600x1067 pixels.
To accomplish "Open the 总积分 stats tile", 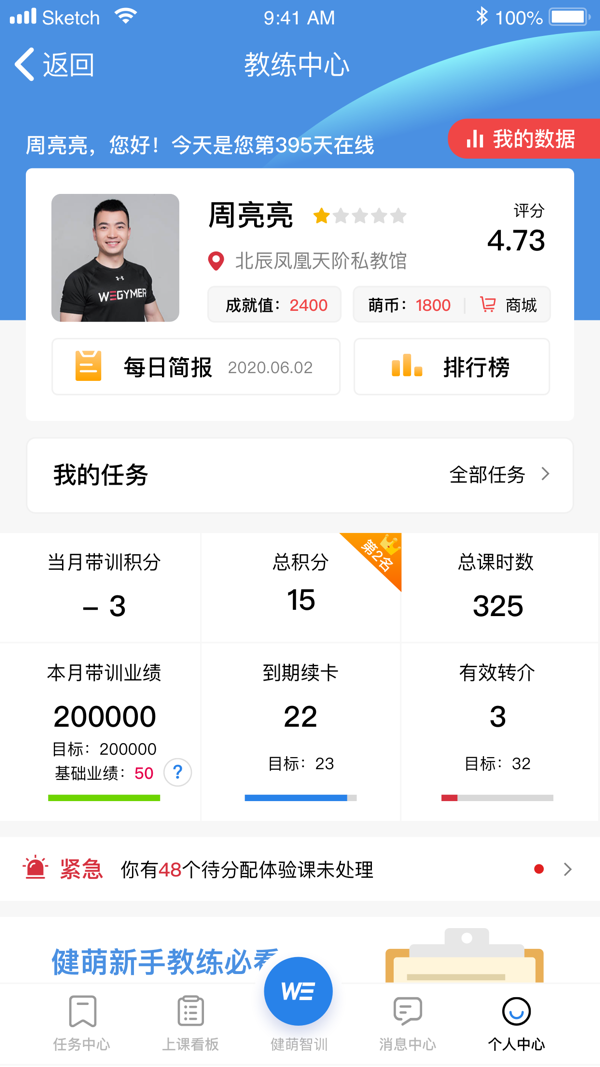I will pos(301,587).
